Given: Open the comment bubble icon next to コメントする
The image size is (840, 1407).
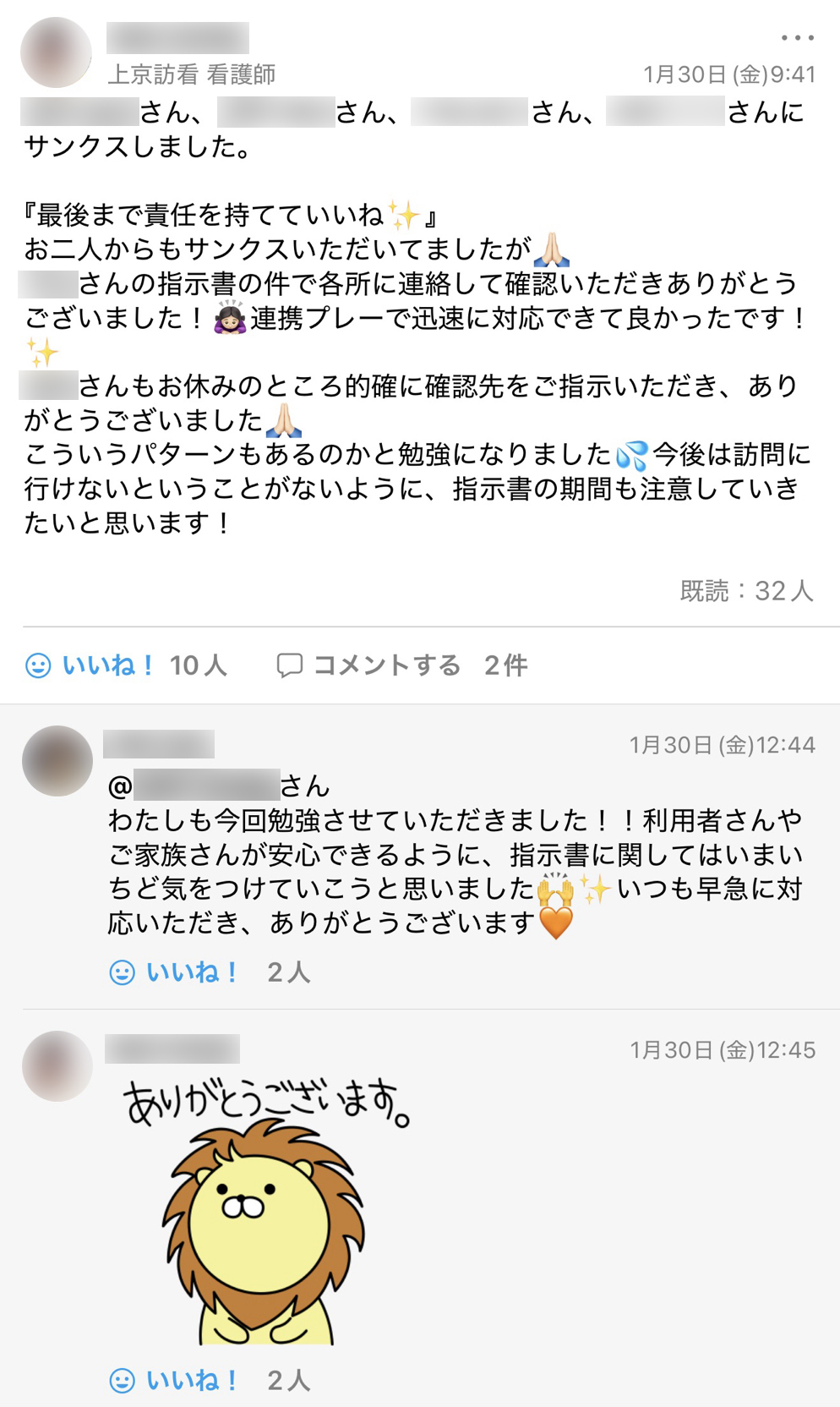Looking at the screenshot, I should tap(291, 666).
